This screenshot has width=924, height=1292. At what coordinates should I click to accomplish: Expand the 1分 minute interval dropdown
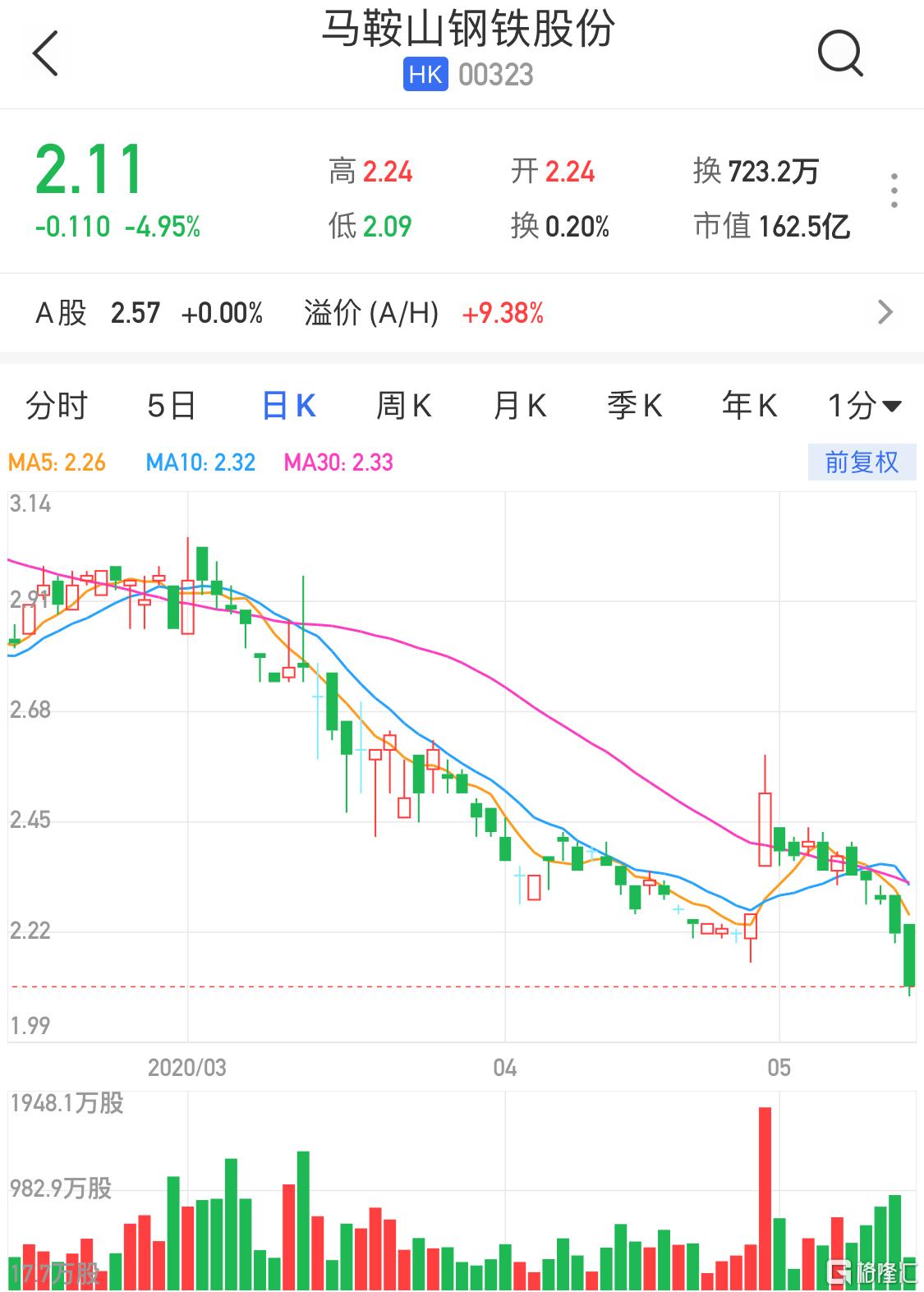point(864,406)
